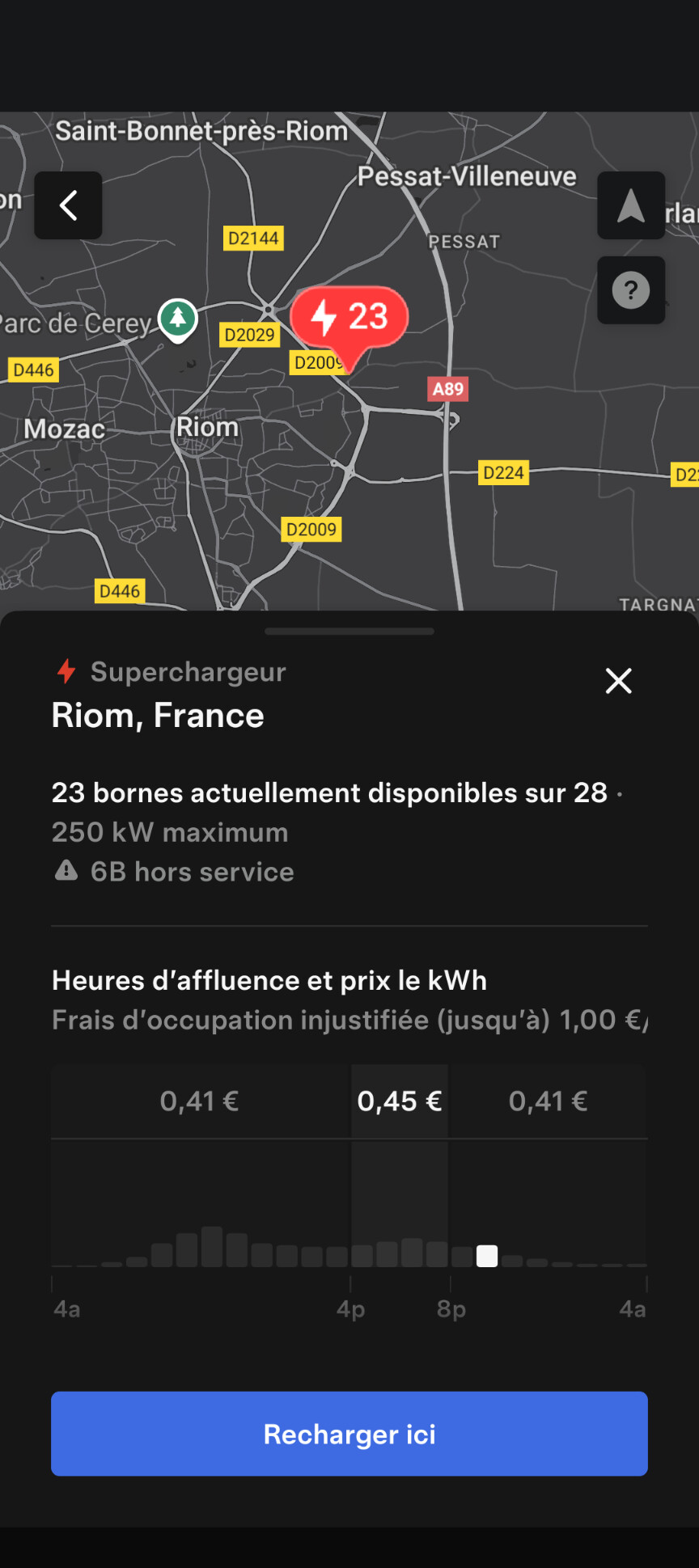Center map on my current location
Screen dimensions: 699x1568
631,205
